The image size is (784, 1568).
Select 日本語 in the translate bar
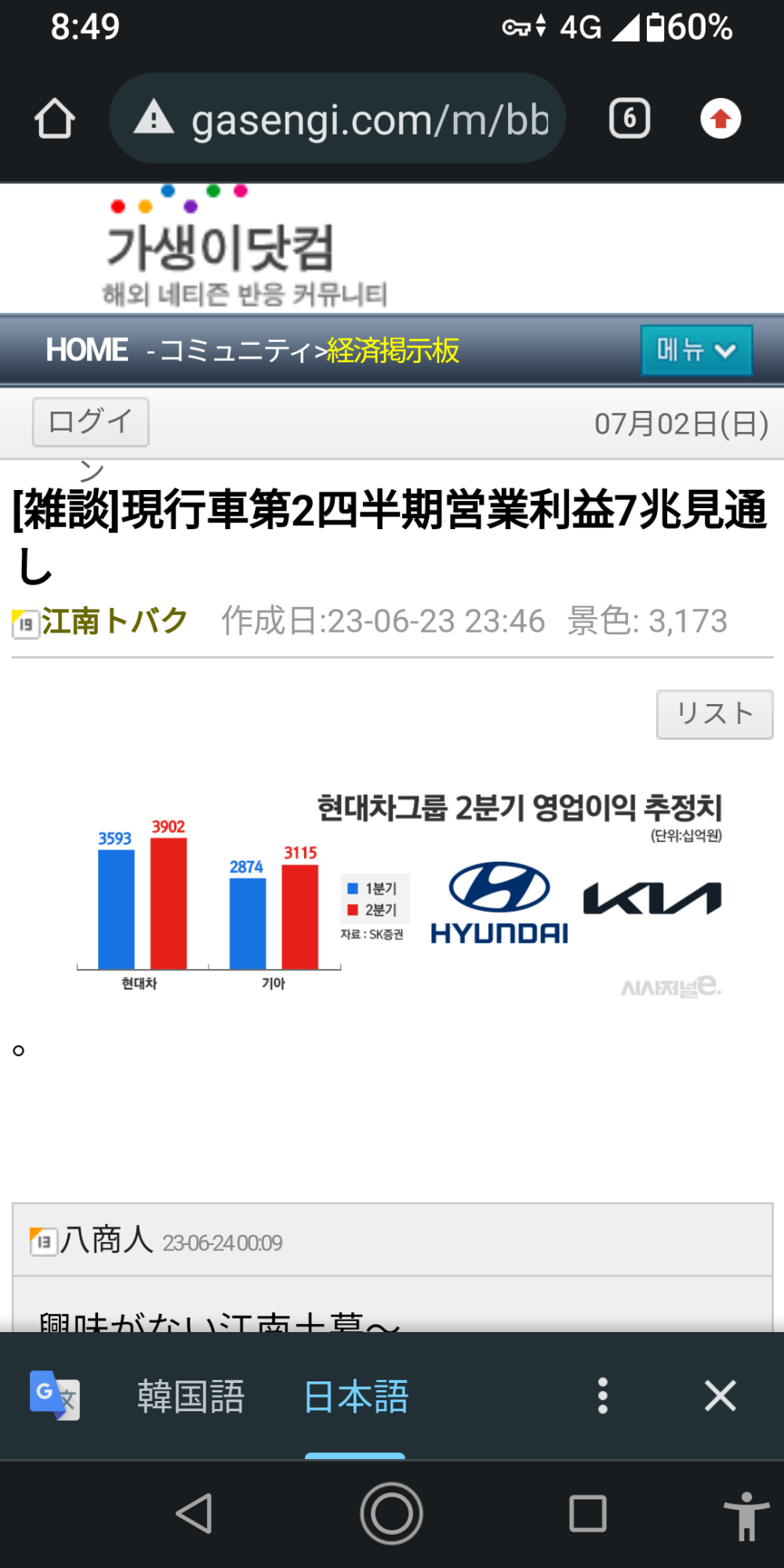point(356,1396)
